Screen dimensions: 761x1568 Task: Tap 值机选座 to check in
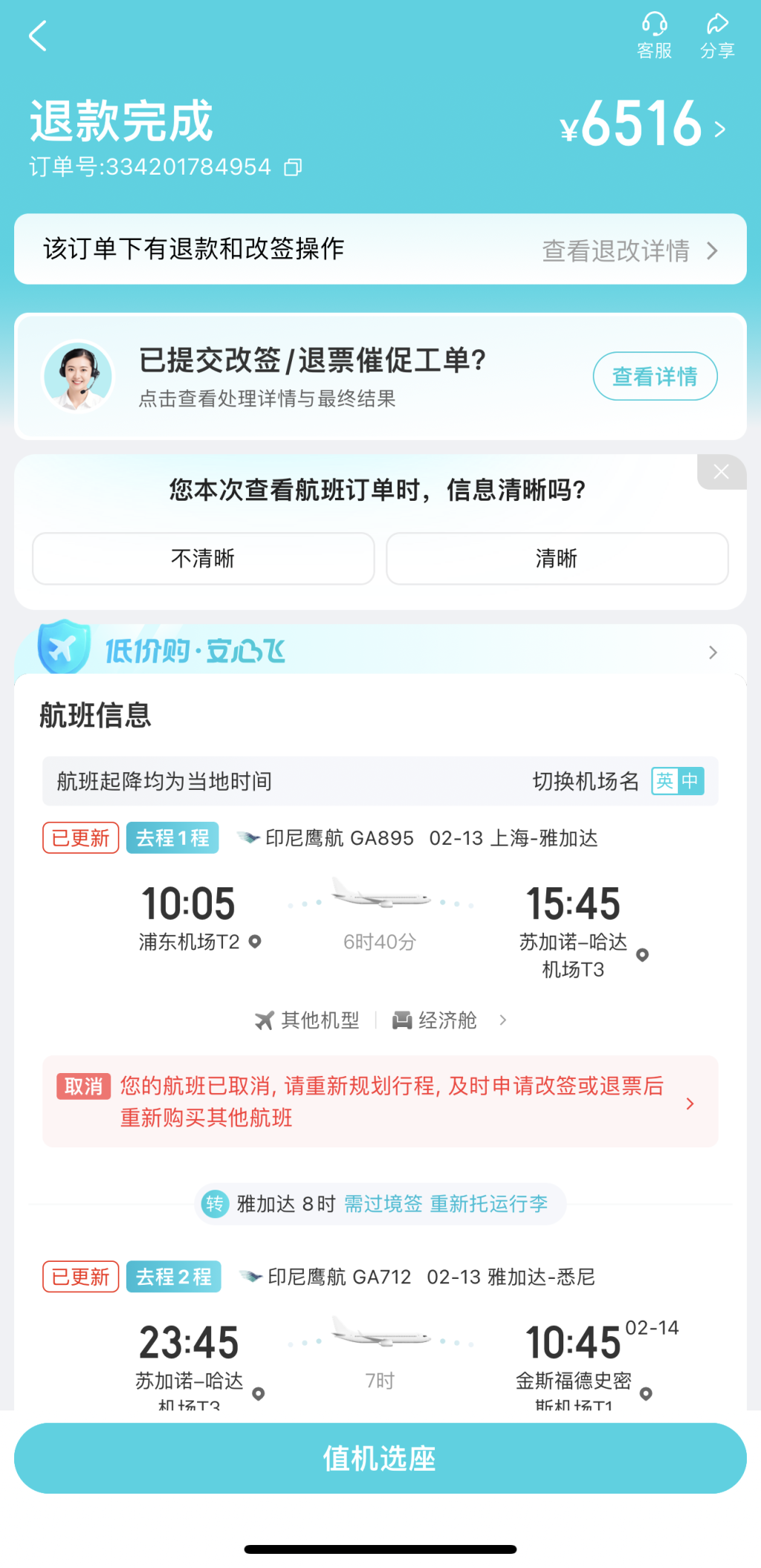click(380, 1458)
